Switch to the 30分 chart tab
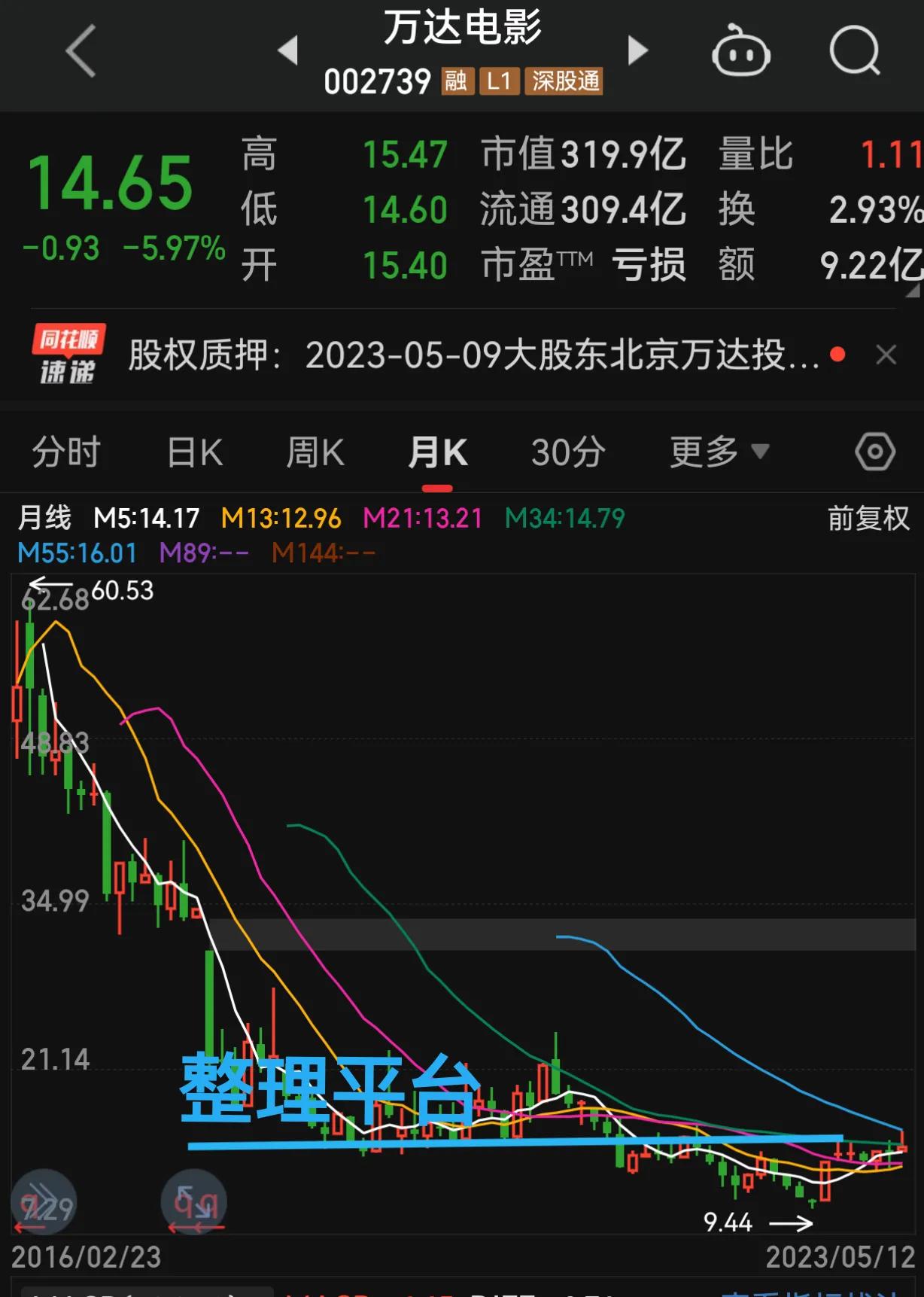This screenshot has width=924, height=1297. coord(567,452)
